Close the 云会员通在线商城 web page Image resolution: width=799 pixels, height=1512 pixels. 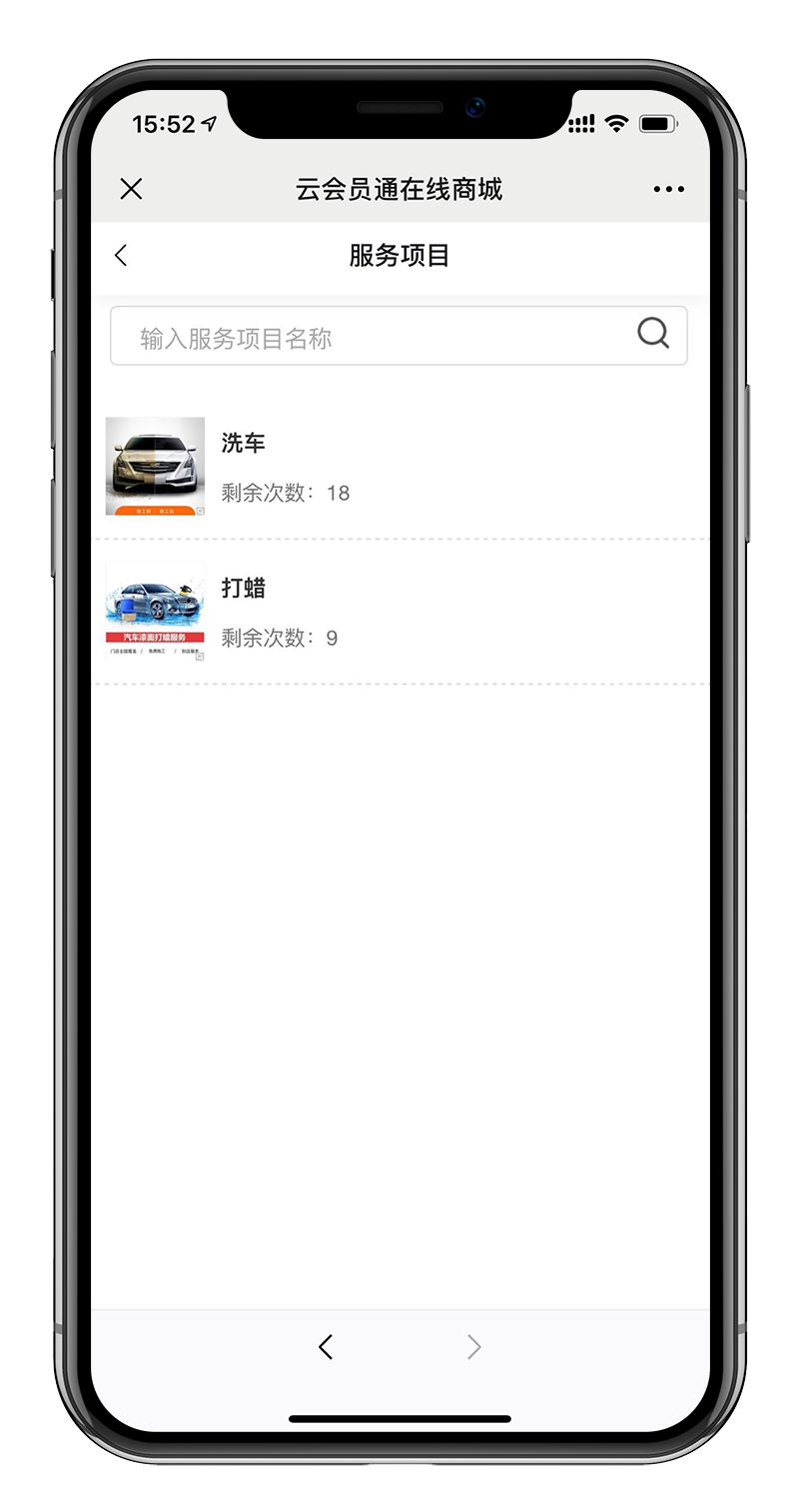[x=131, y=189]
